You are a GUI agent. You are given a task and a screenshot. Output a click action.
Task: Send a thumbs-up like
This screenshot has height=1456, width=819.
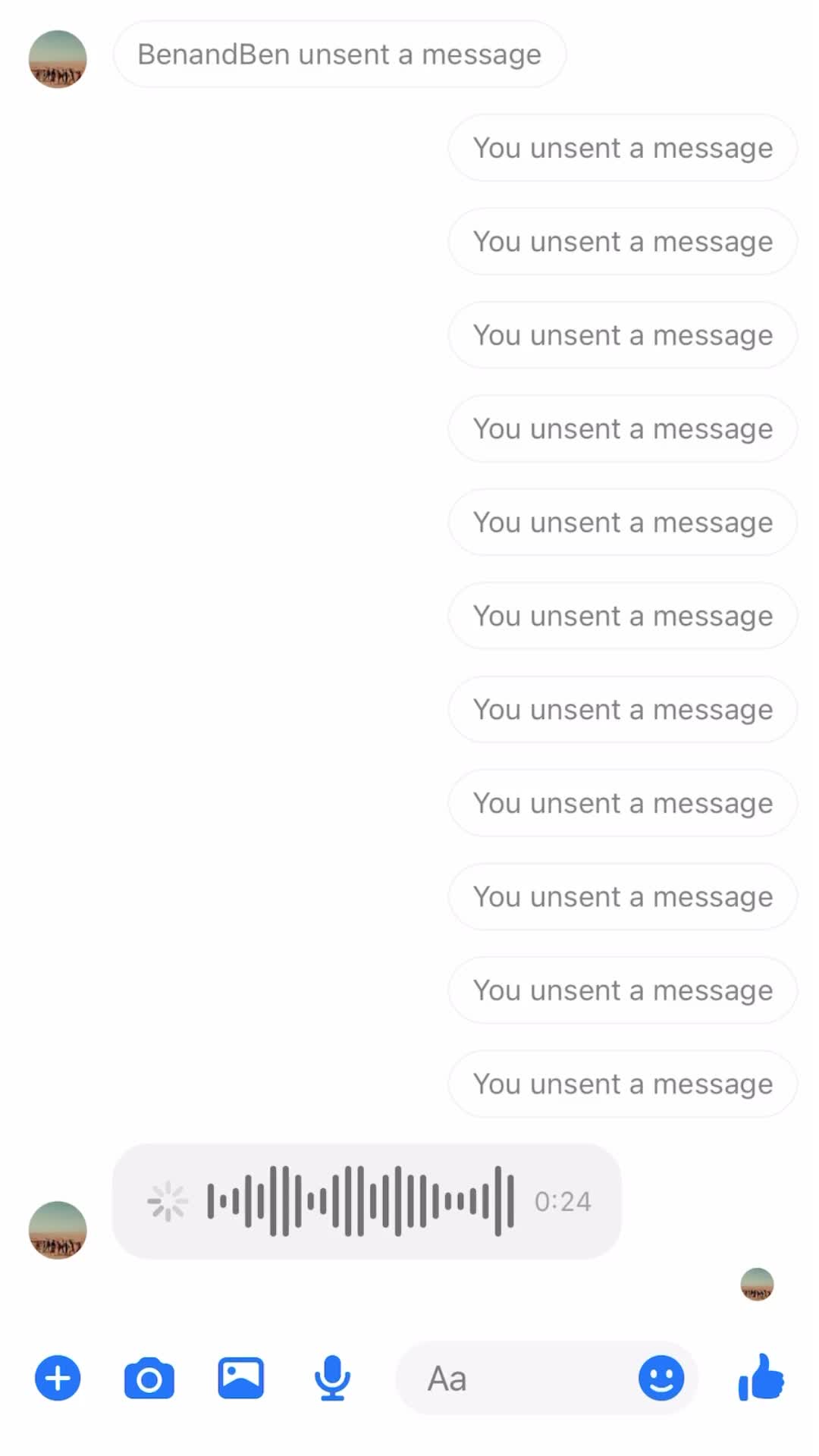[761, 1377]
